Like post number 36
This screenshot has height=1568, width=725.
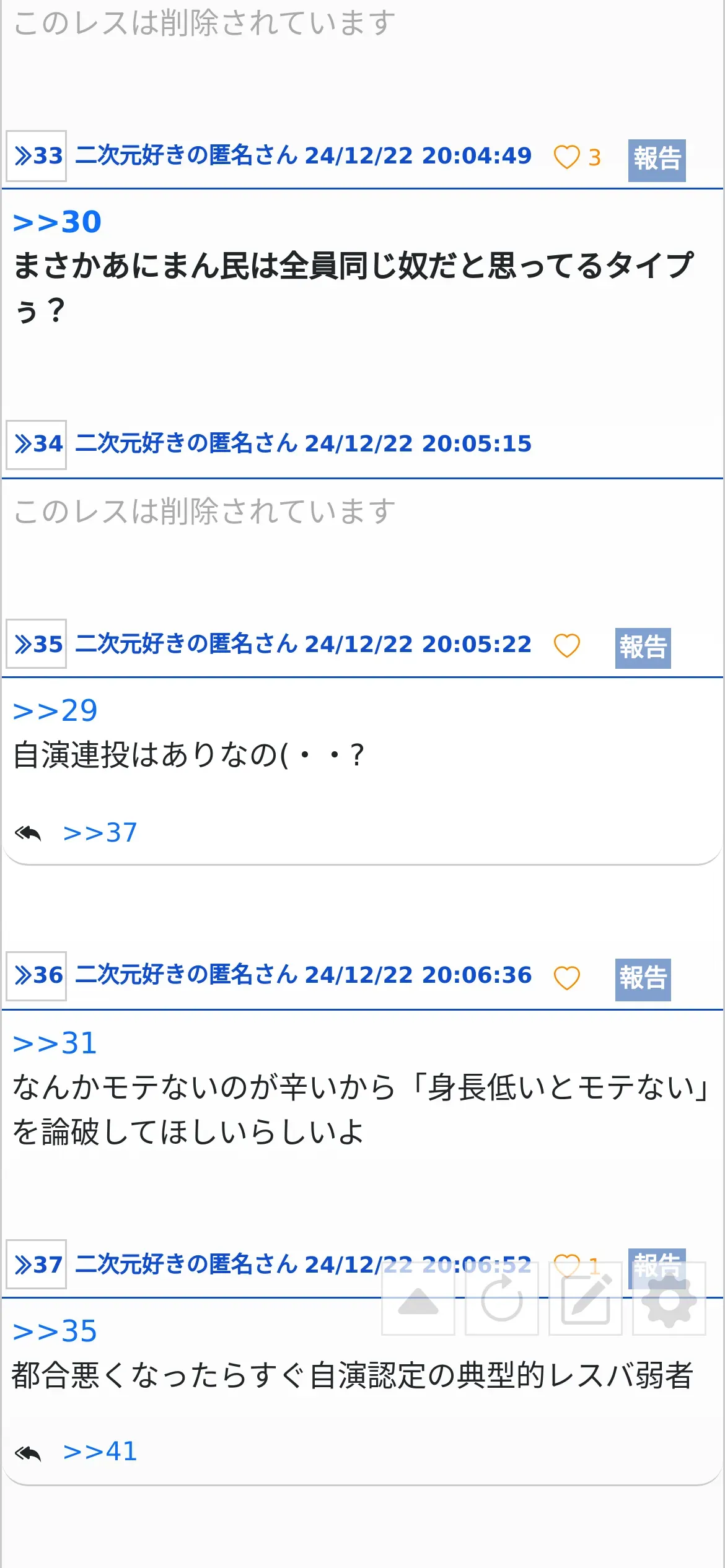tap(566, 978)
